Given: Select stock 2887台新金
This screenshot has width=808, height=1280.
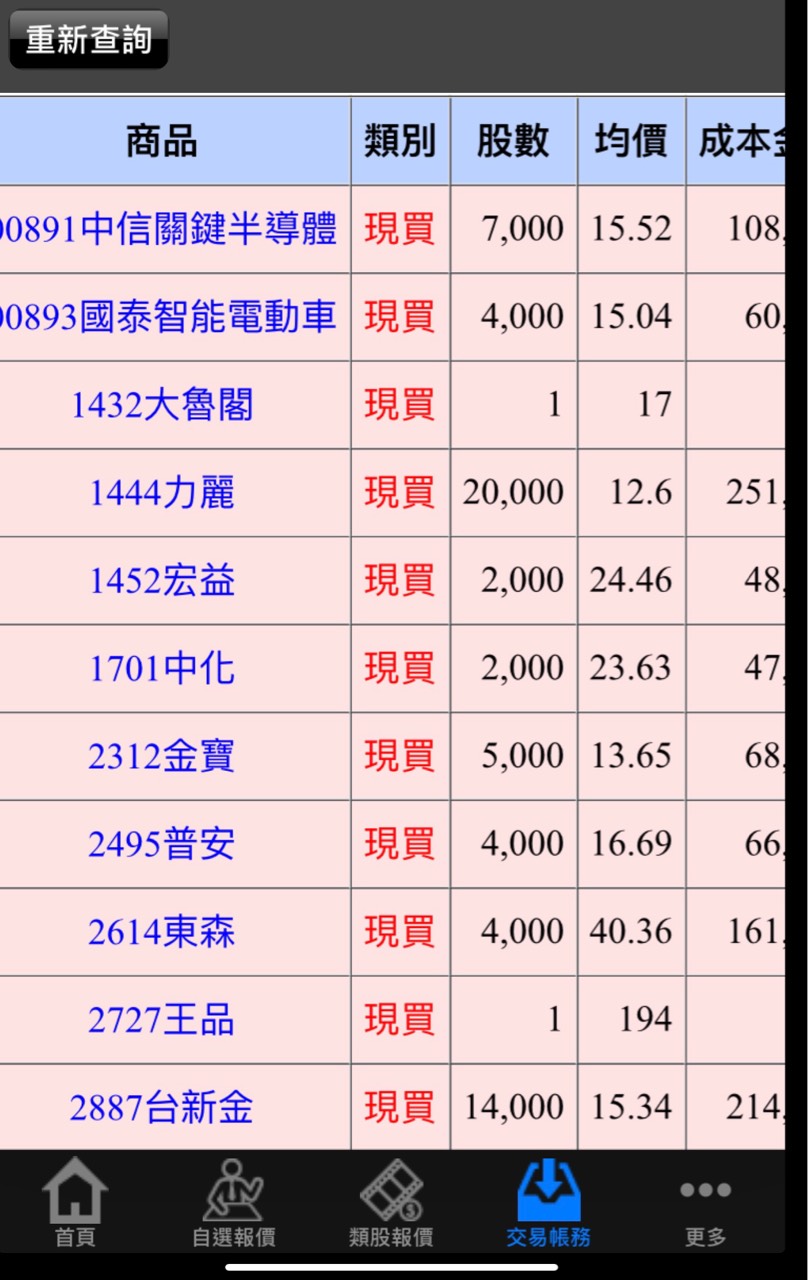Looking at the screenshot, I should click(x=162, y=1108).
